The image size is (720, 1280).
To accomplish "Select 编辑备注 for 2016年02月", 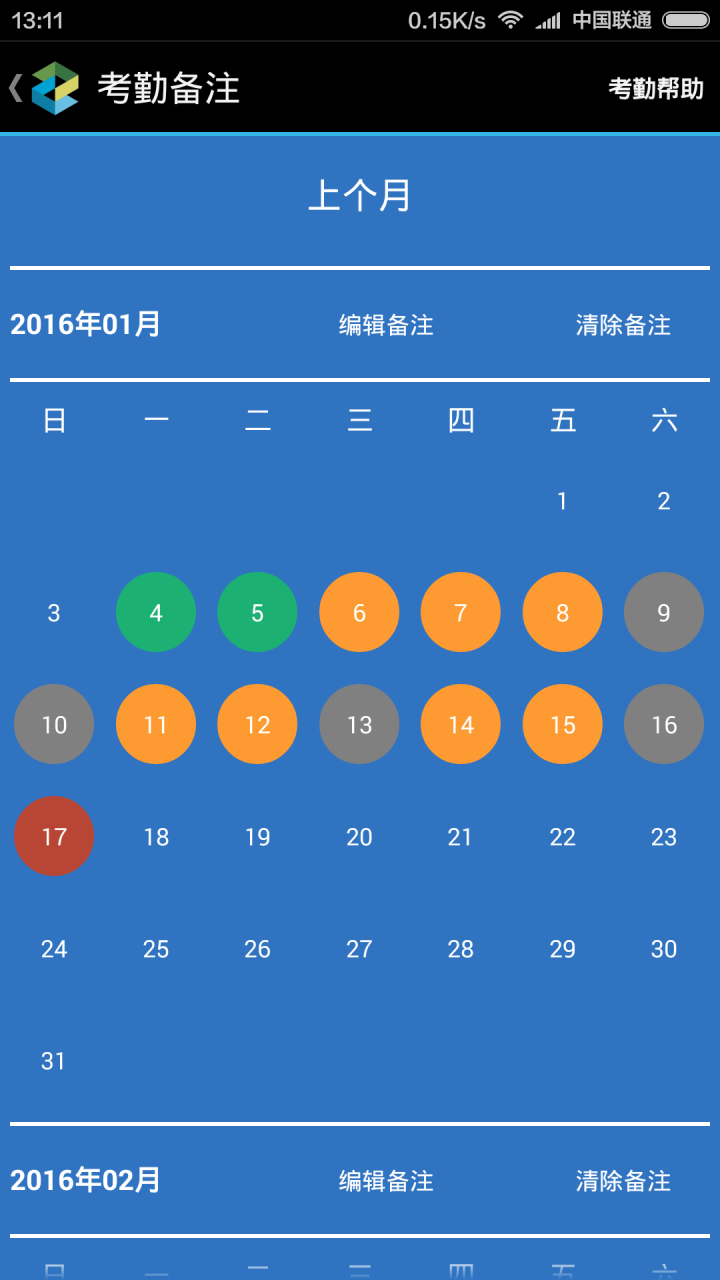I will click(384, 1181).
